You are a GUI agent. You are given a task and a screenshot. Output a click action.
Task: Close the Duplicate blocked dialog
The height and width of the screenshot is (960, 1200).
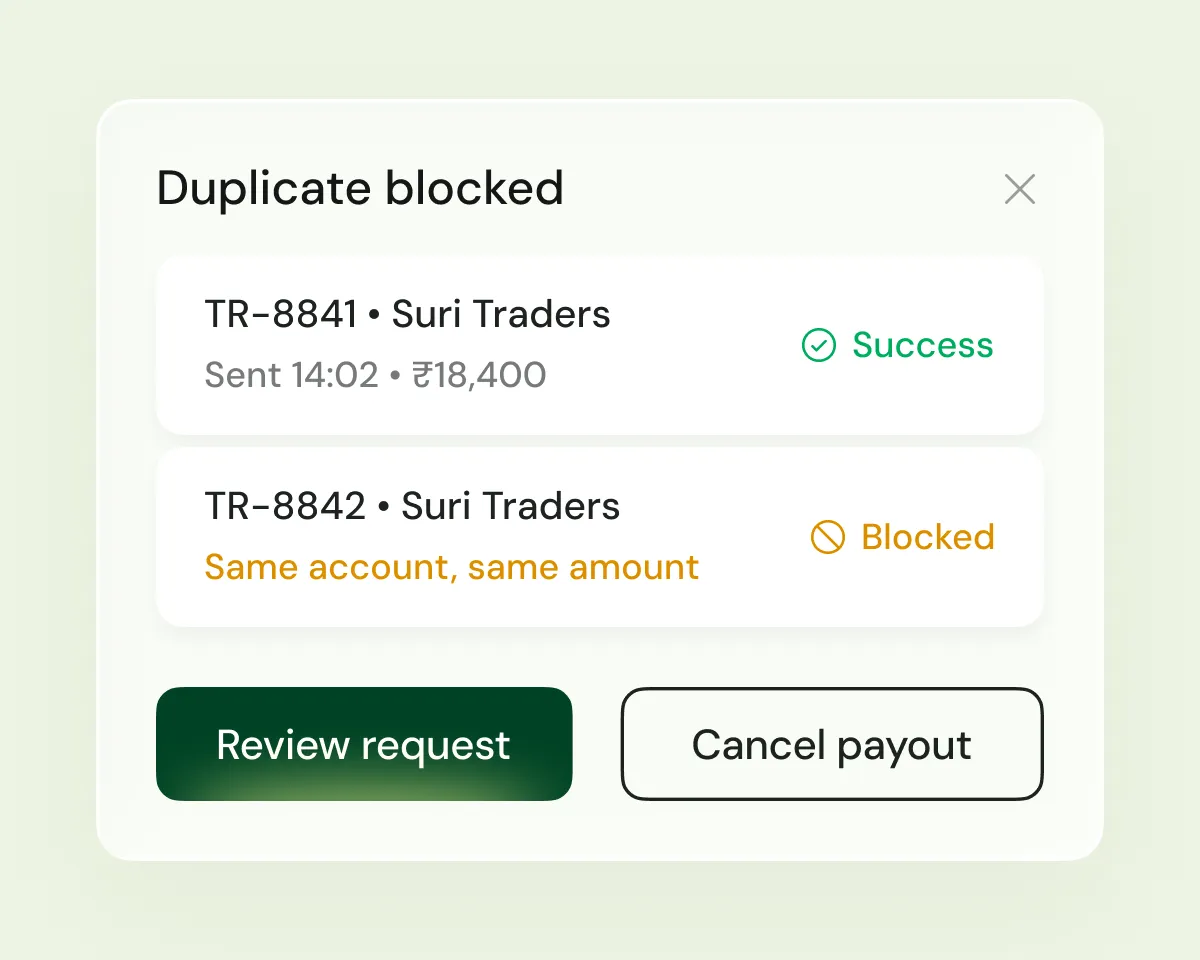pyautogui.click(x=1019, y=189)
